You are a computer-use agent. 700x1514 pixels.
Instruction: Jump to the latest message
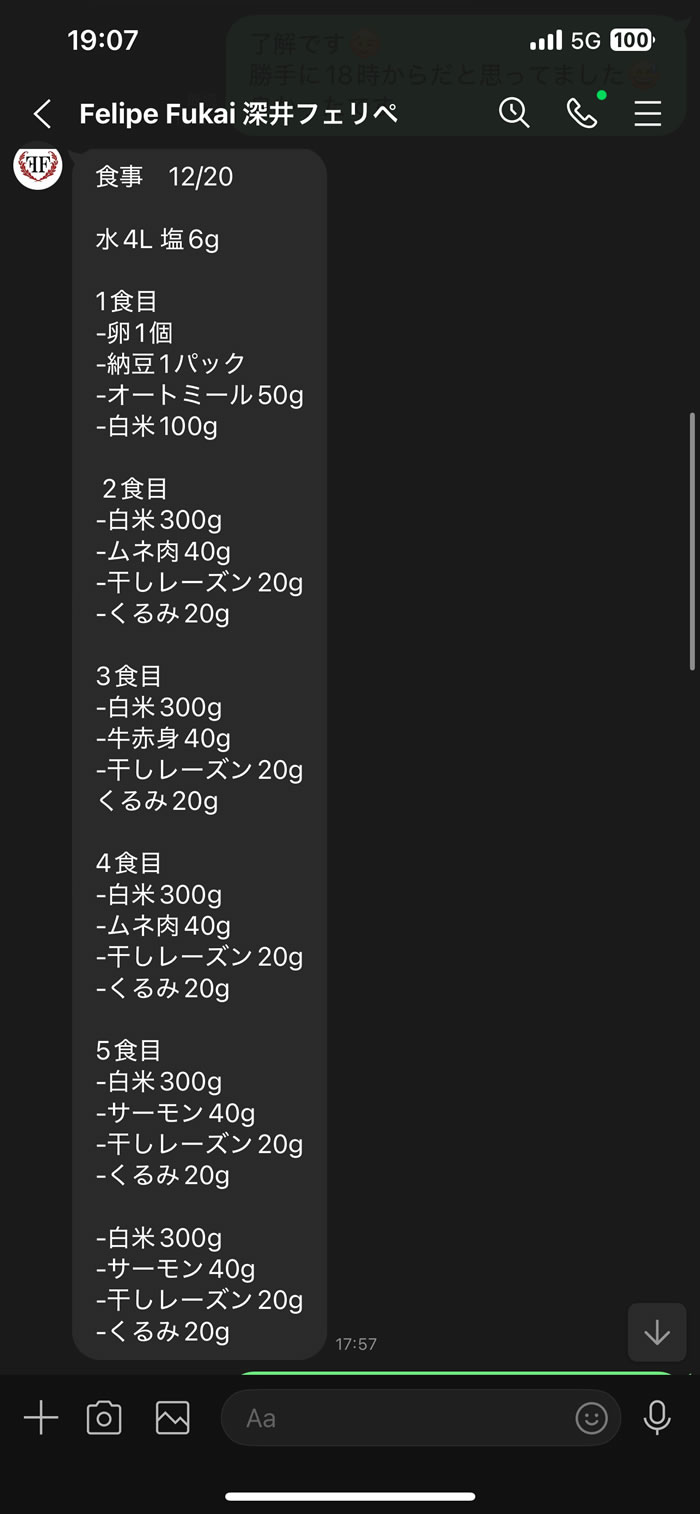tap(657, 1332)
